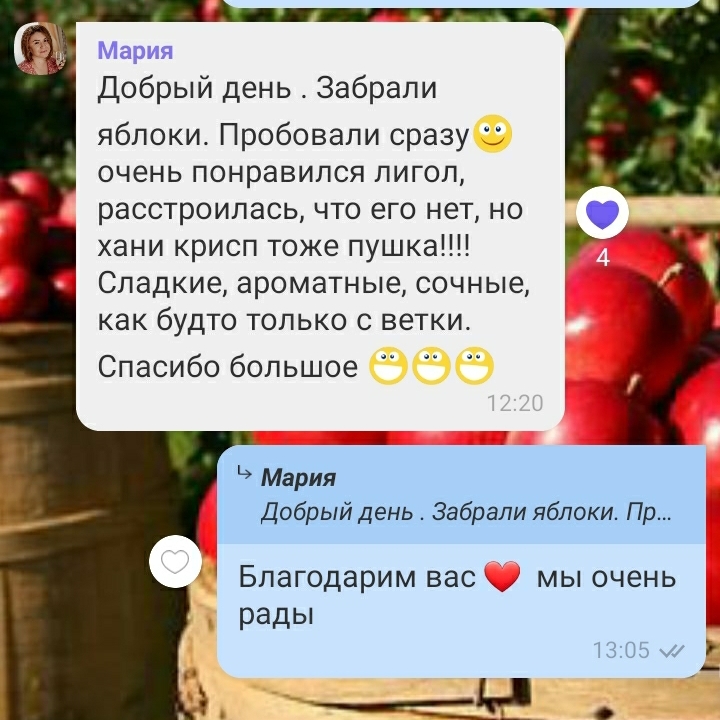Open sender name Мария above the message
This screenshot has width=720, height=720.
(x=135, y=51)
